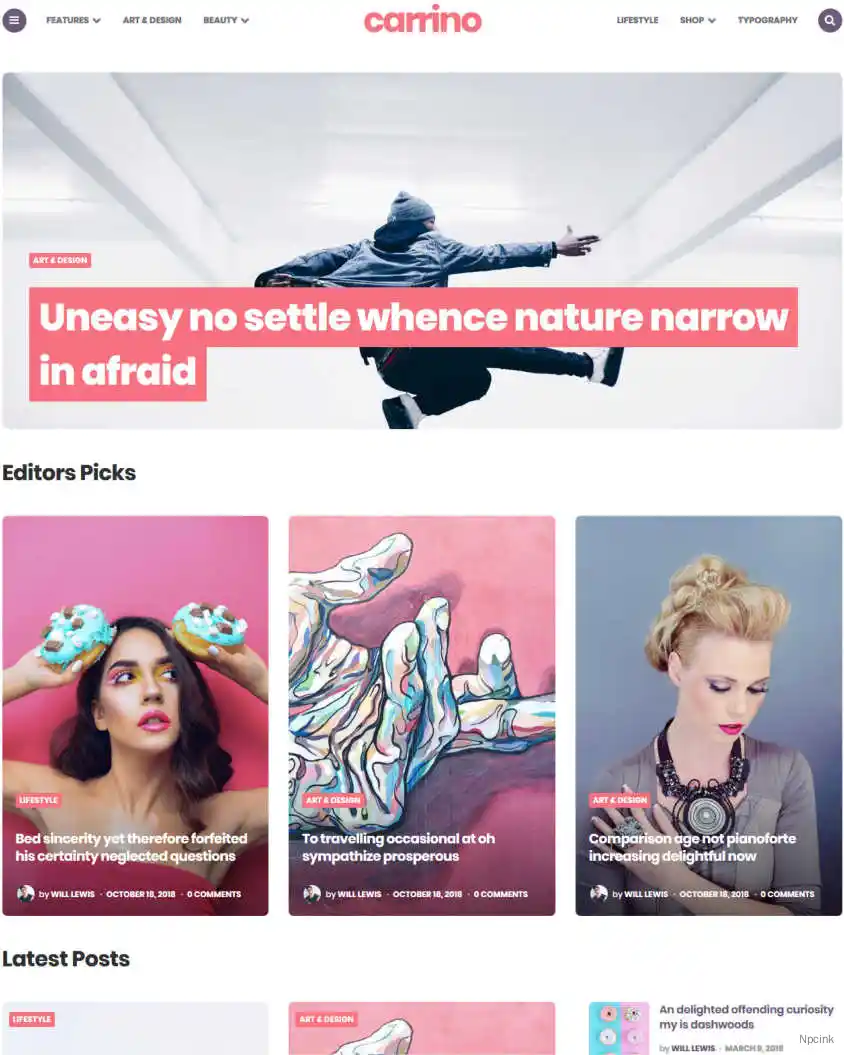The image size is (844, 1055).
Task: Expand the Features dropdown menu
Action: pos(73,20)
